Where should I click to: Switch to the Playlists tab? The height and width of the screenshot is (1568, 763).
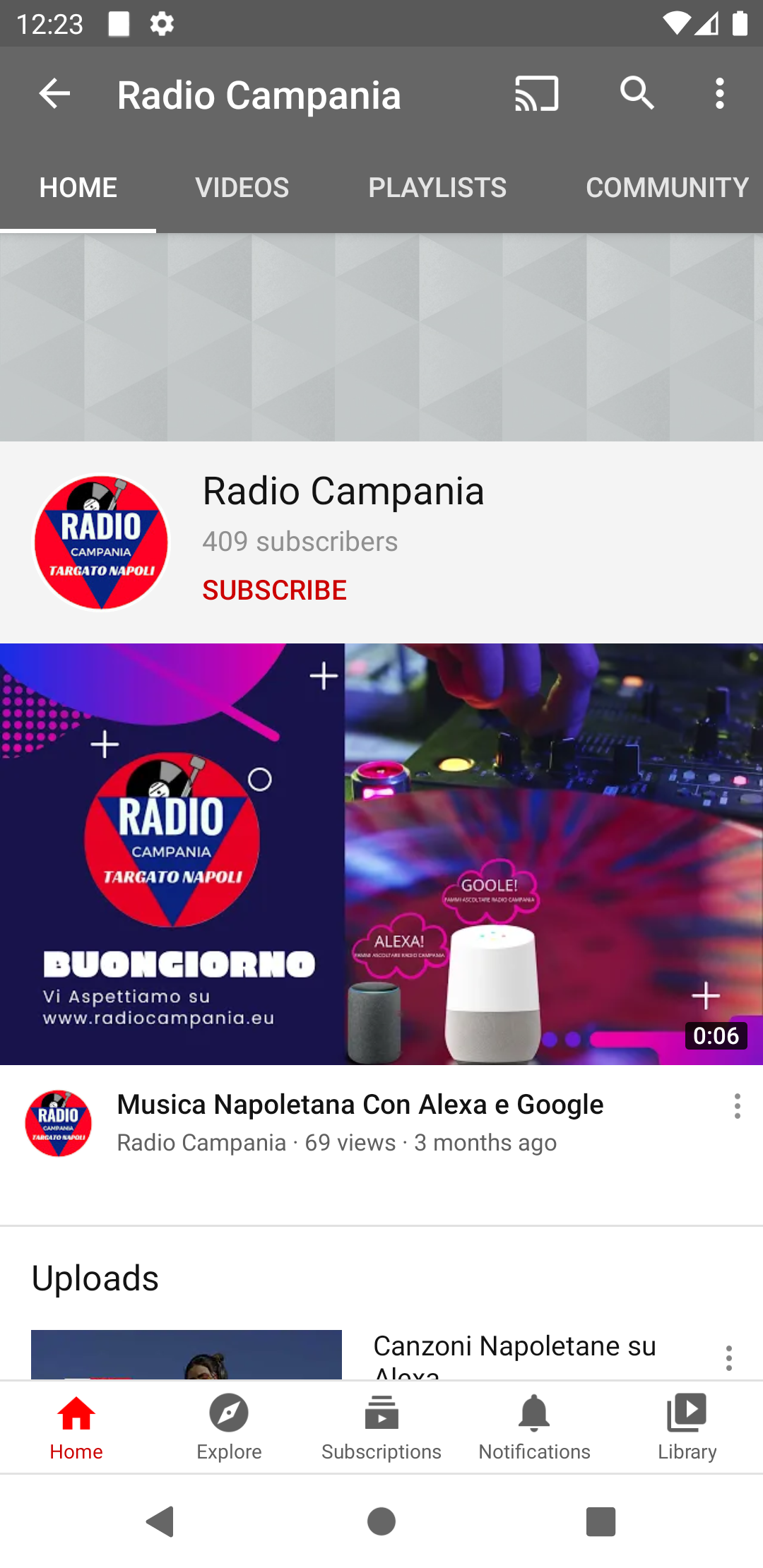437,188
